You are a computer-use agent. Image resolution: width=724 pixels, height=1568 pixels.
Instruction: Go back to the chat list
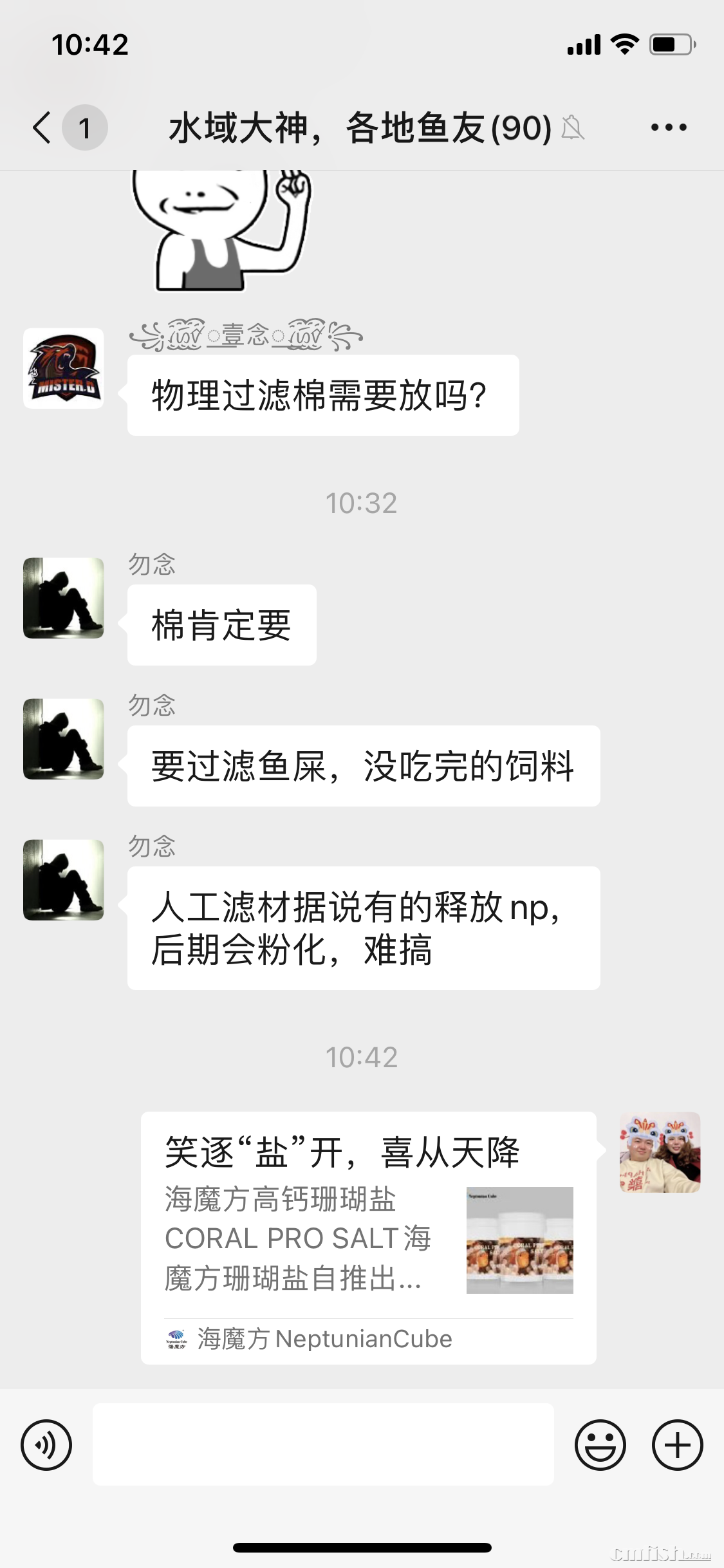tap(42, 127)
